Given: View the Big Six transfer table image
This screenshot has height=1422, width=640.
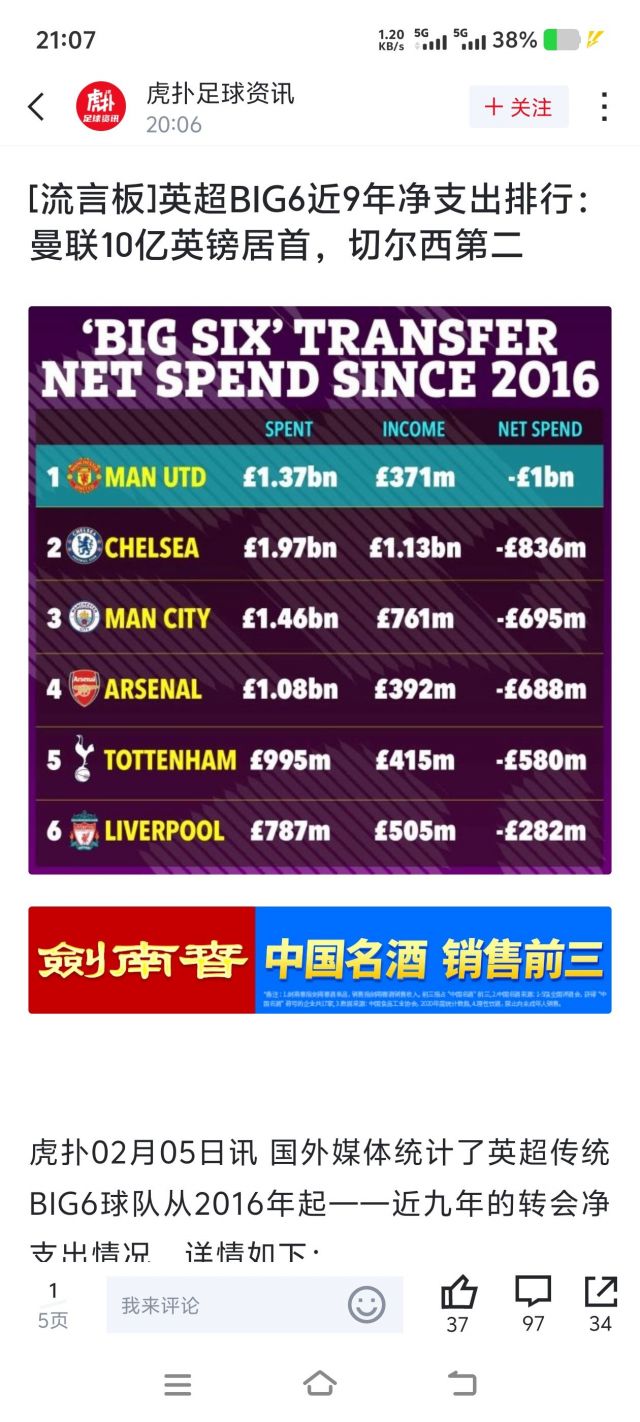Looking at the screenshot, I should (319, 590).
